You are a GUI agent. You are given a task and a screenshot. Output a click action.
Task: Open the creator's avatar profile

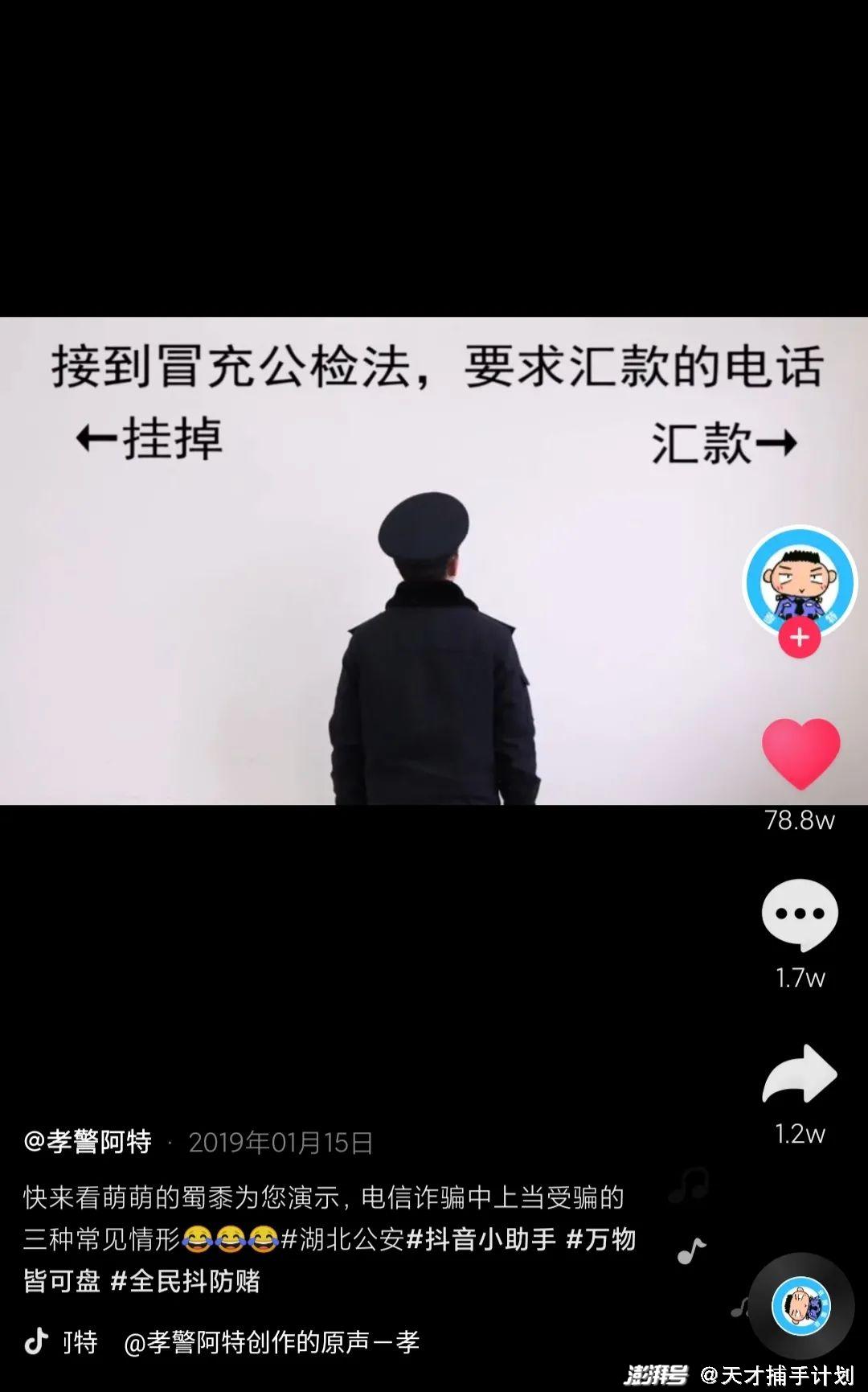pos(800,581)
